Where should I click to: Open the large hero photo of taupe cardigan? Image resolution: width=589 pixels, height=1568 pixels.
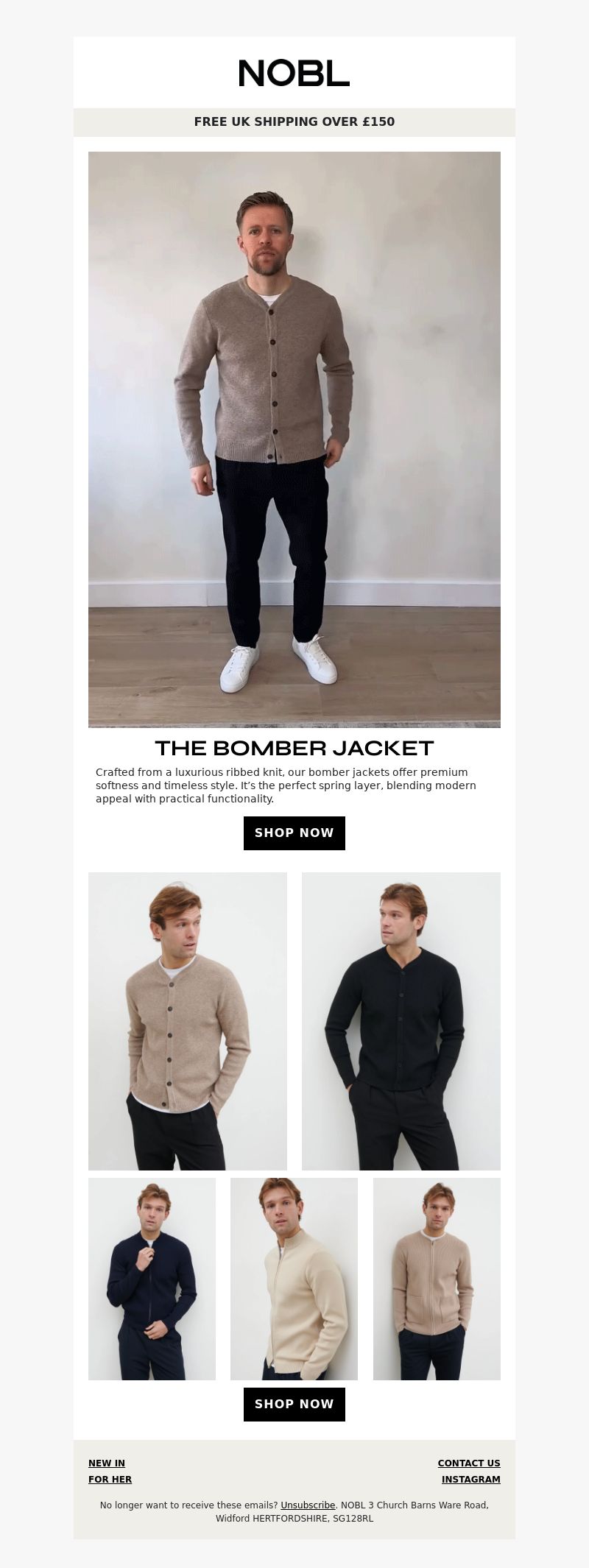(x=294, y=439)
